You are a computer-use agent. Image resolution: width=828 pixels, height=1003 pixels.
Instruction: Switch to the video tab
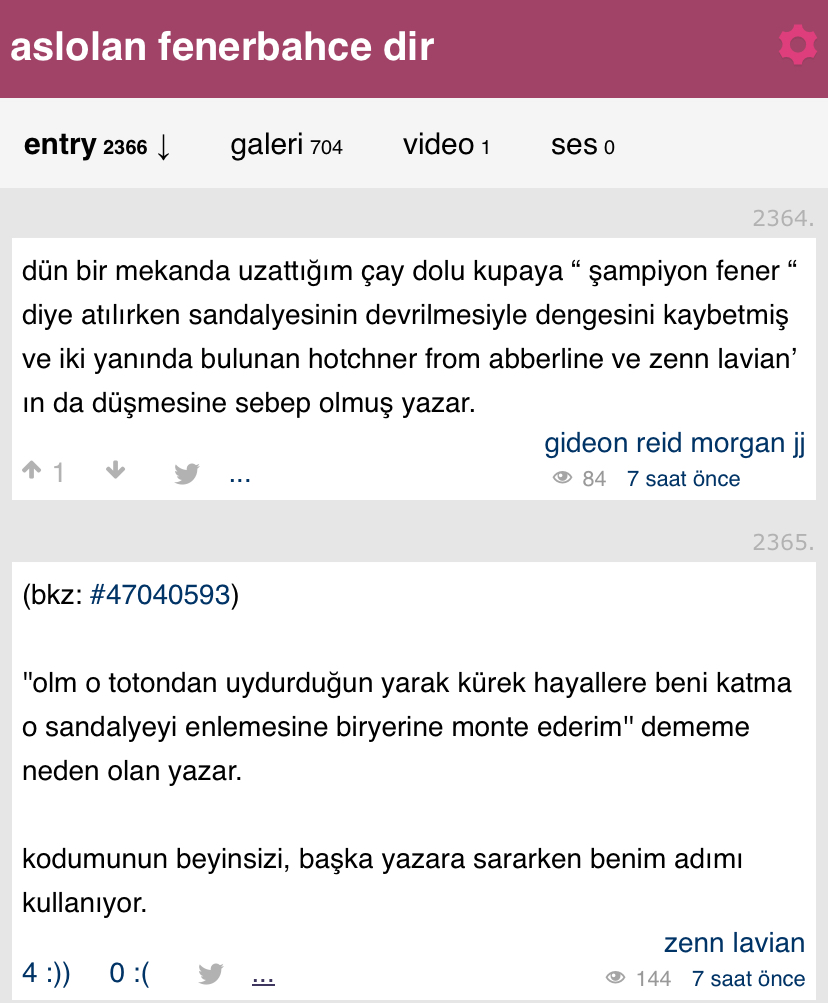[x=446, y=146]
